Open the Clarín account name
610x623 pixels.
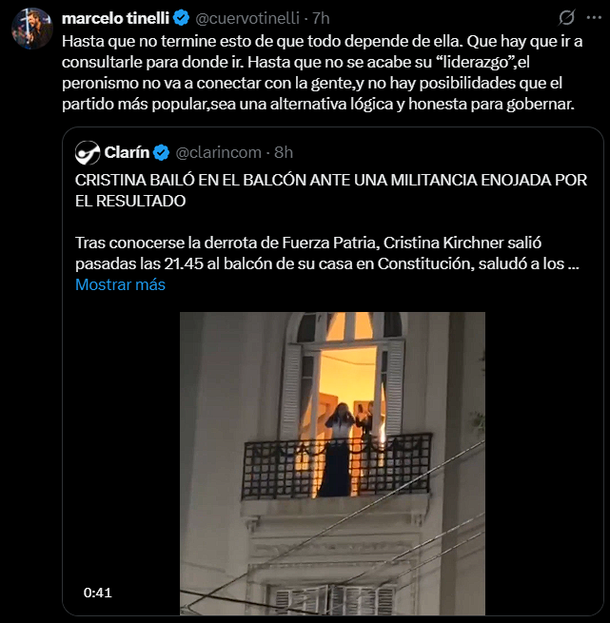click(126, 152)
